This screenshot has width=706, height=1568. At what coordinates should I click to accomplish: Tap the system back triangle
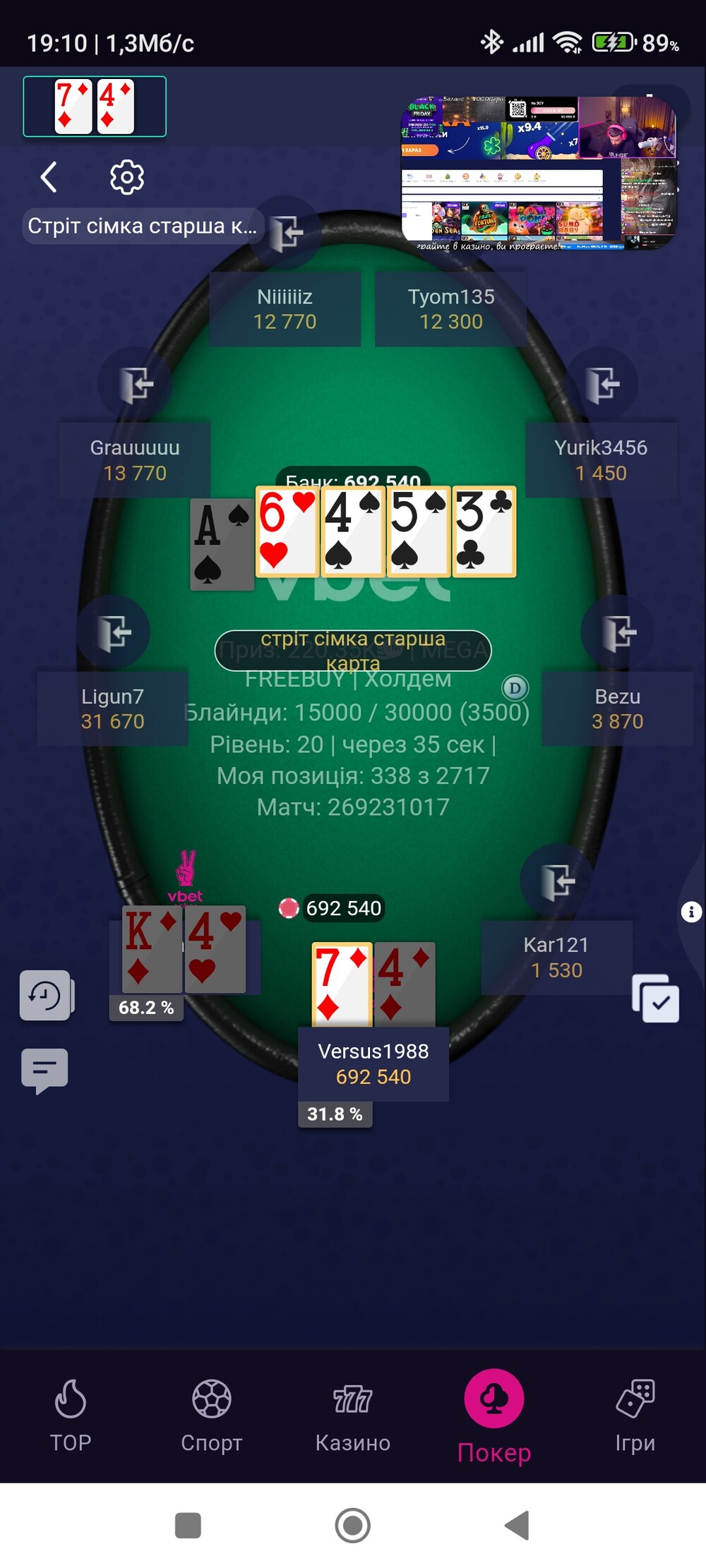517,1526
